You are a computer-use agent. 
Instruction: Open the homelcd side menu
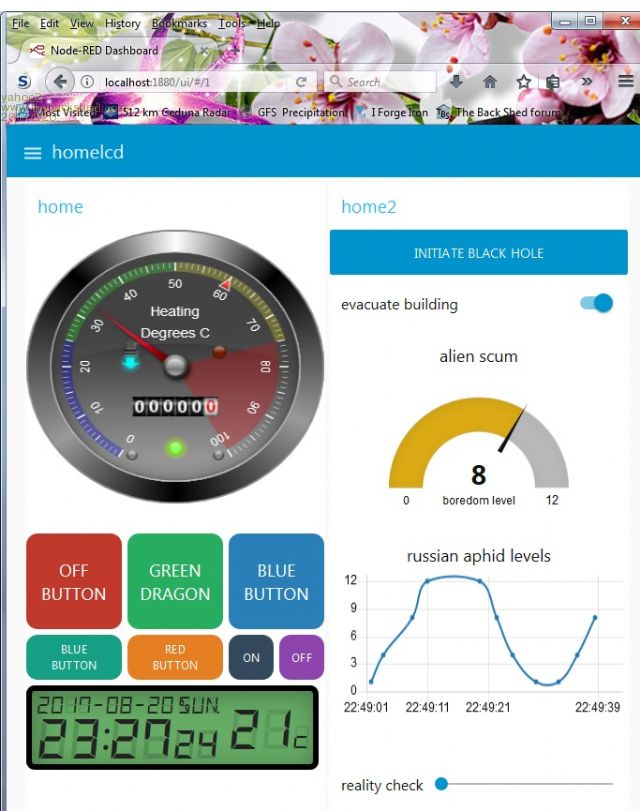33,153
